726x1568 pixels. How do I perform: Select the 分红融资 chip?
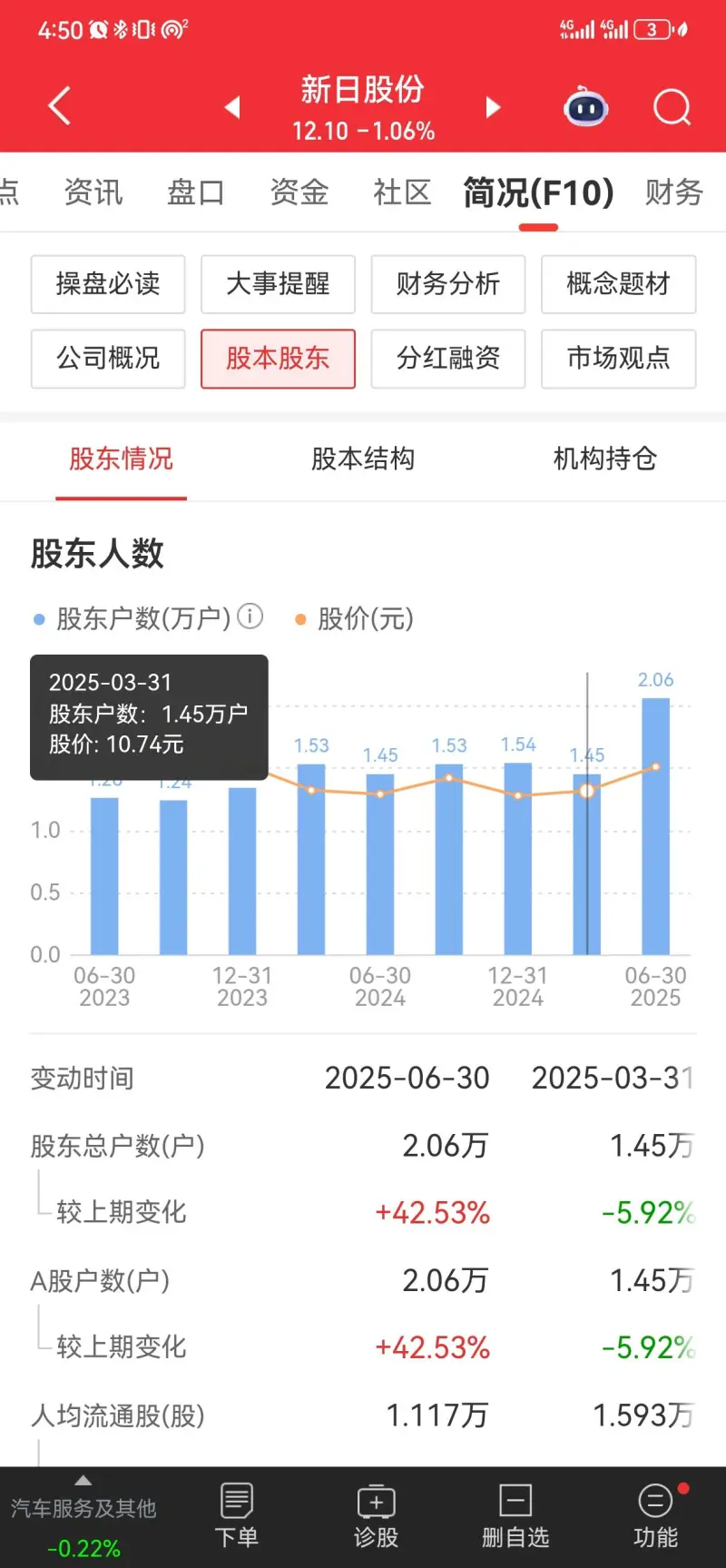pos(448,359)
